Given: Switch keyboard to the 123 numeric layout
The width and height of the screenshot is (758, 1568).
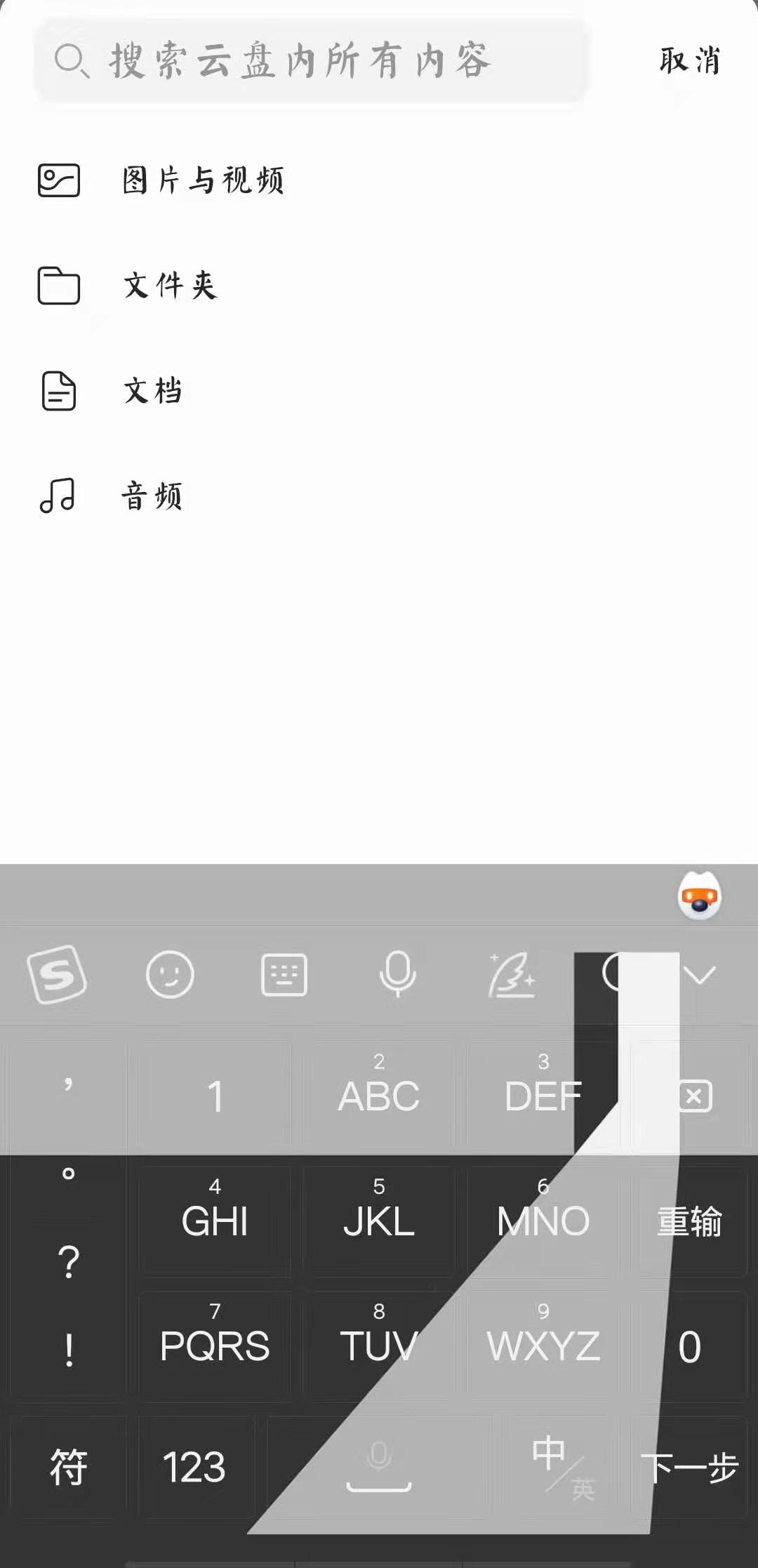Looking at the screenshot, I should click(x=194, y=1468).
